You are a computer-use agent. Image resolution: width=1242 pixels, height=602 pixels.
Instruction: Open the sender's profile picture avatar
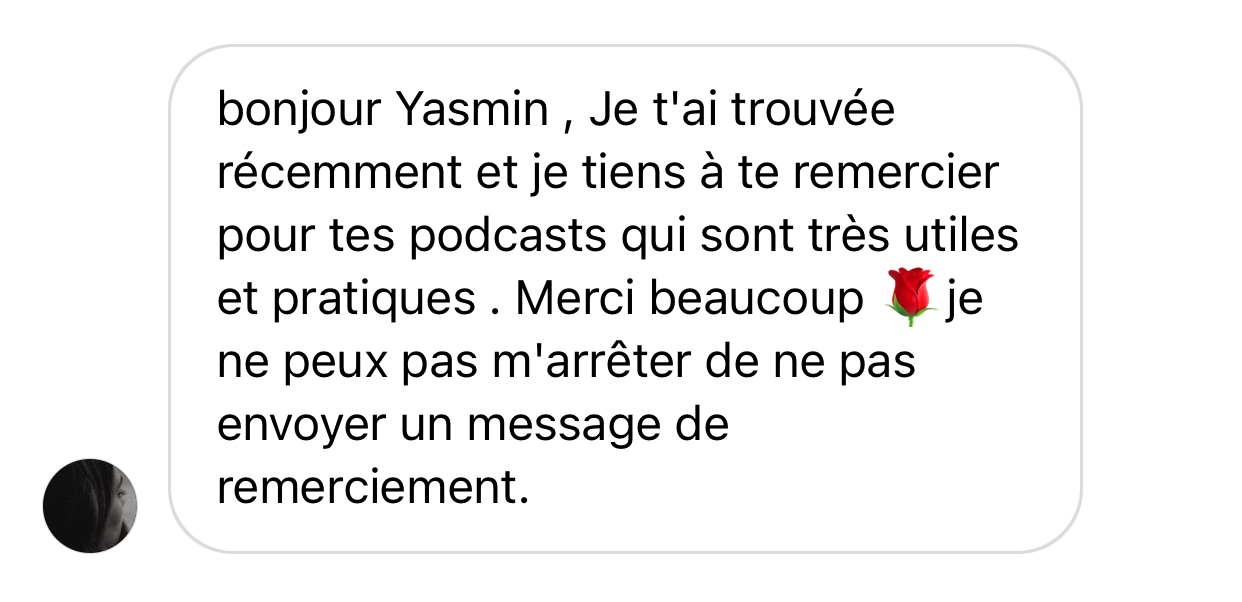pos(90,506)
